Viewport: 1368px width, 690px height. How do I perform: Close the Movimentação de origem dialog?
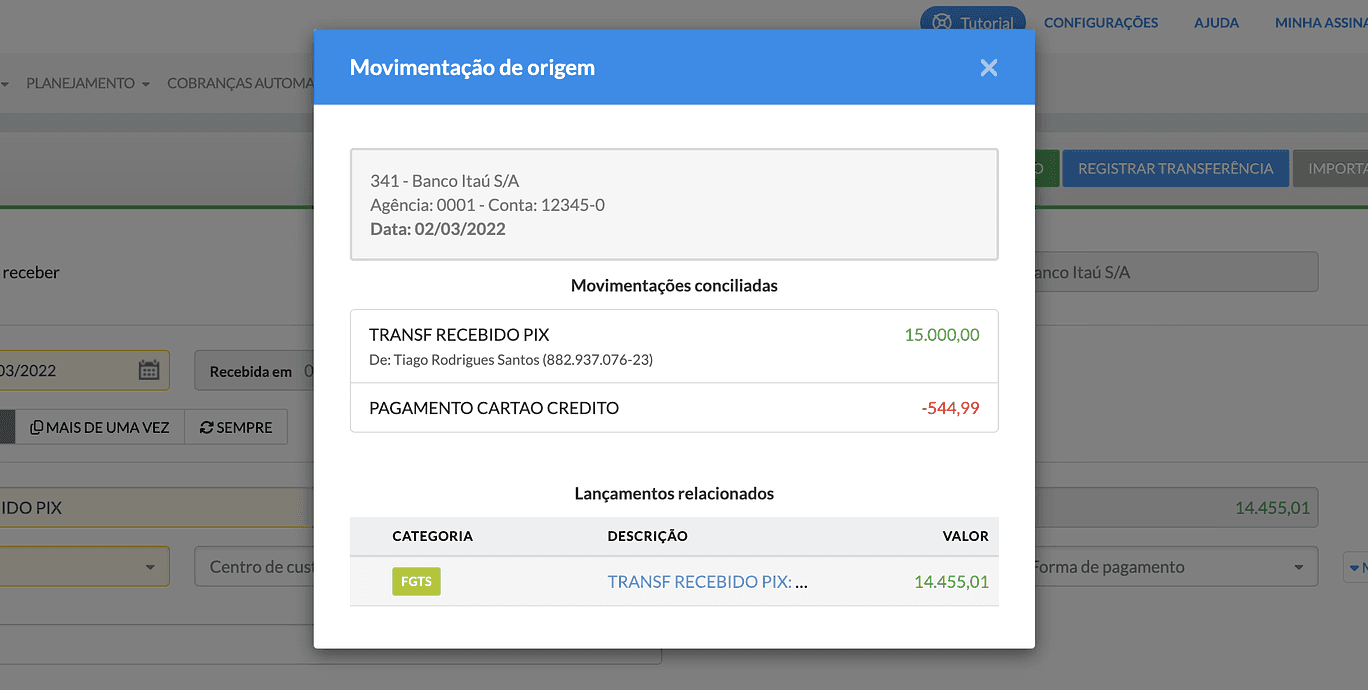pos(989,67)
